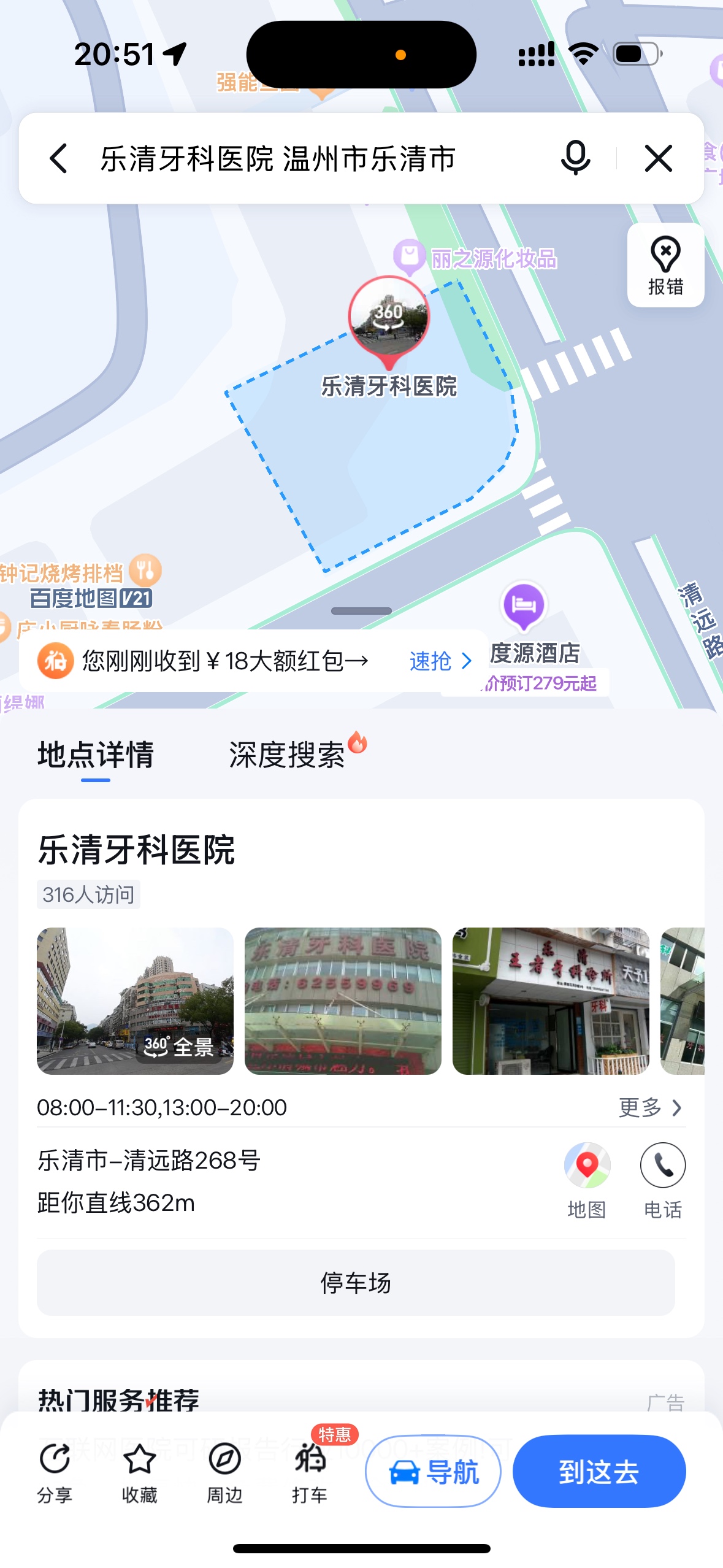723x1568 pixels.
Task: Clear the search with the X button
Action: pos(659,159)
